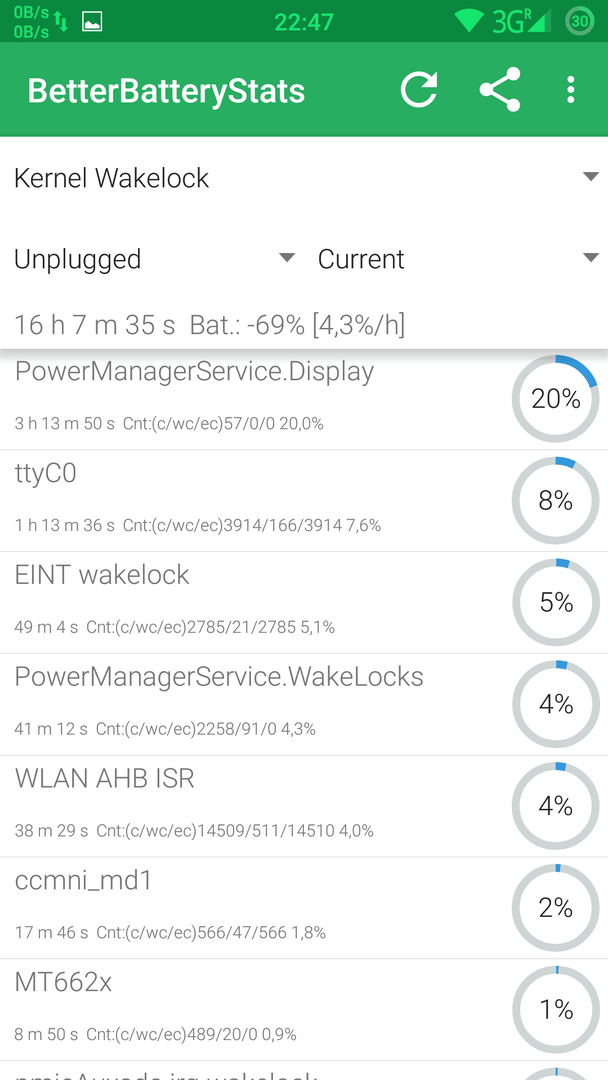
Task: Share the current stats
Action: 500,90
